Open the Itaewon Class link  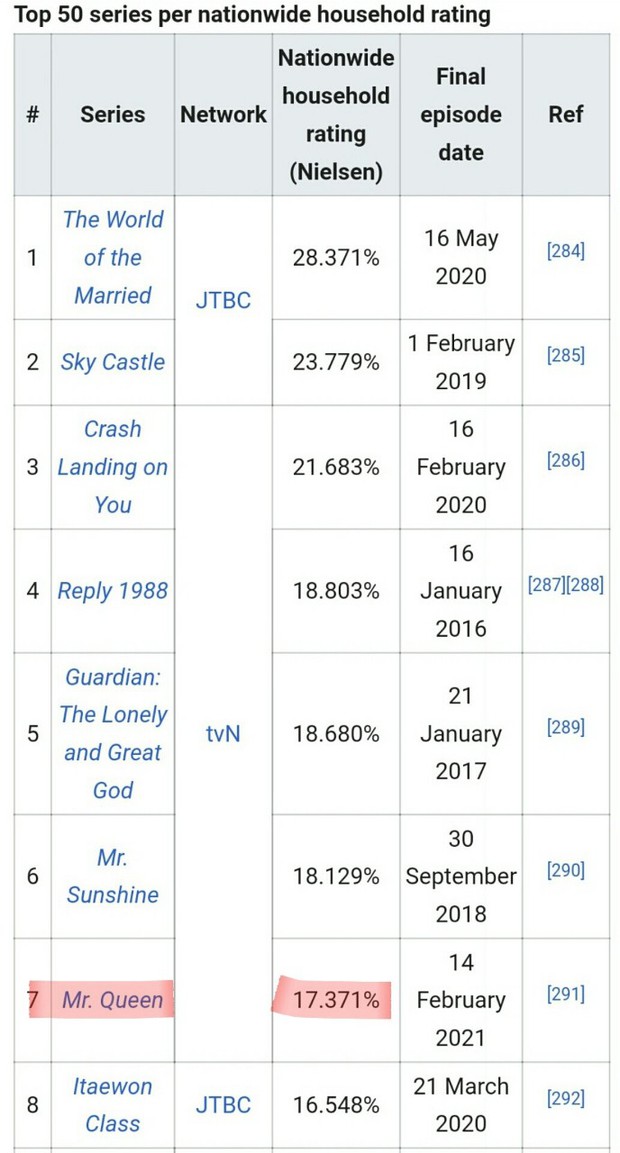[x=112, y=1105]
